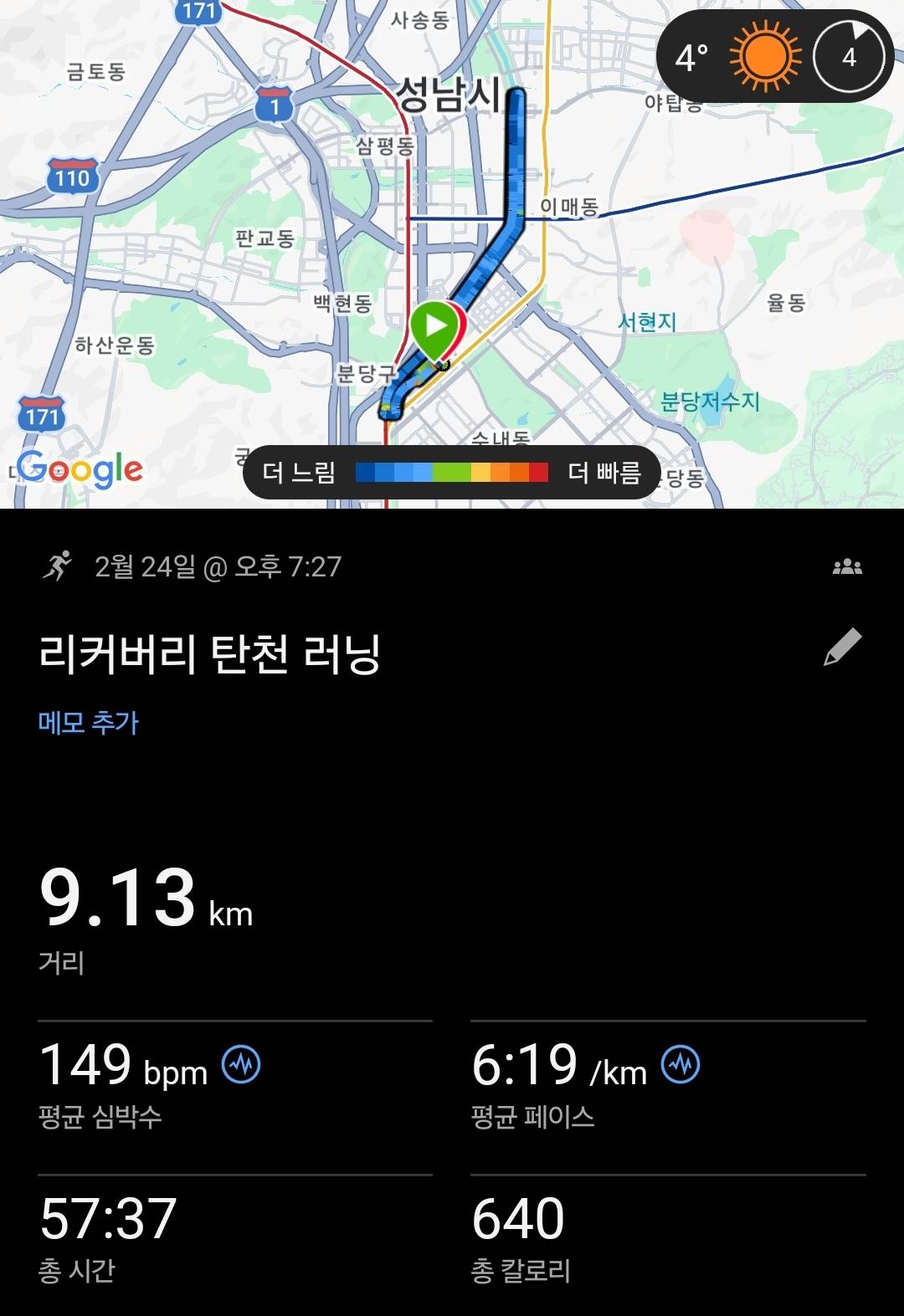The height and width of the screenshot is (1316, 904).
Task: Click the pace color legend gradient bar
Action: pyautogui.click(x=452, y=471)
